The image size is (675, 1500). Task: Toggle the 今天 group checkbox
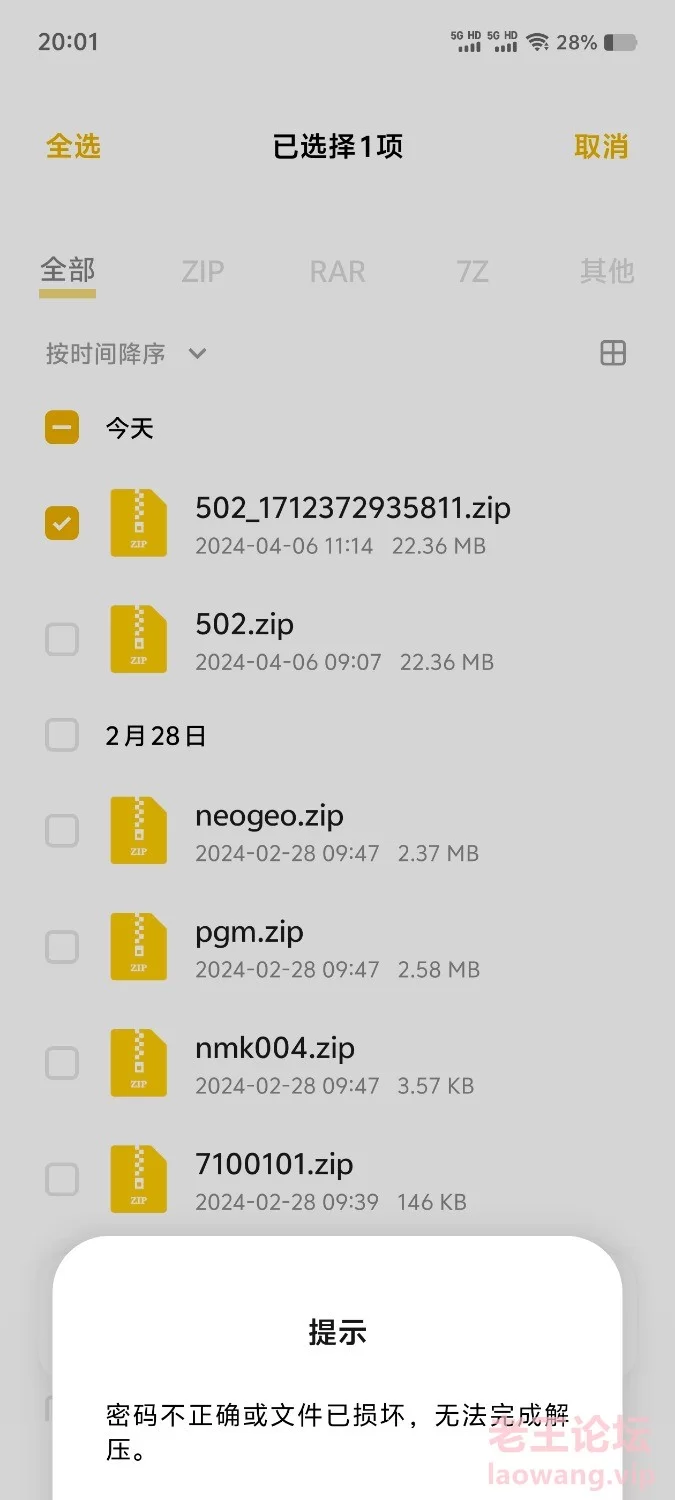62,428
